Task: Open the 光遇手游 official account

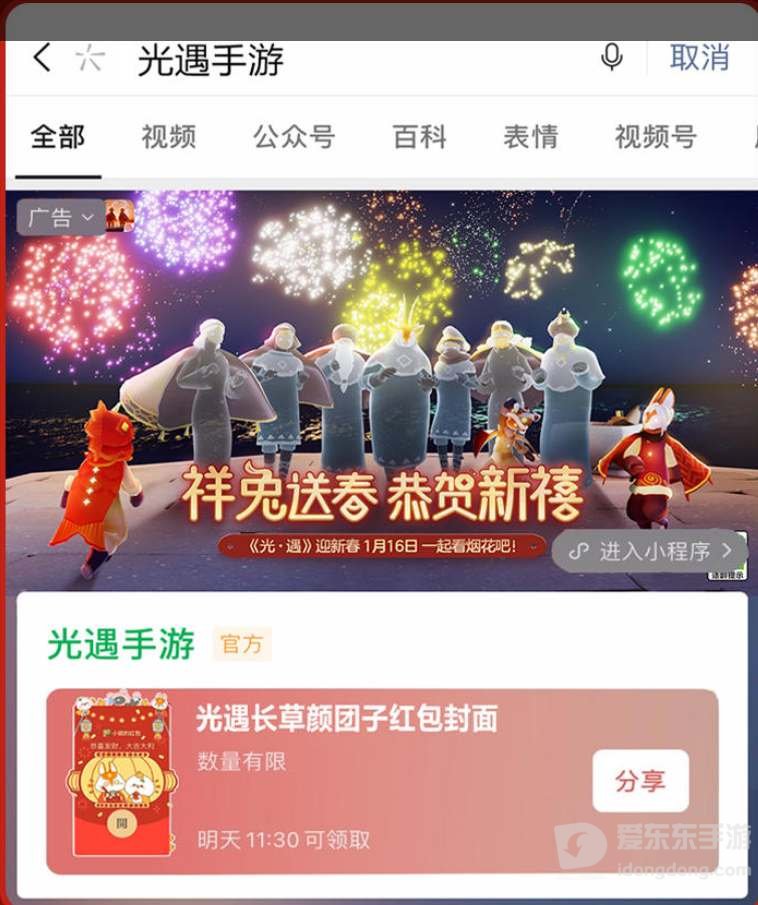Action: point(123,646)
